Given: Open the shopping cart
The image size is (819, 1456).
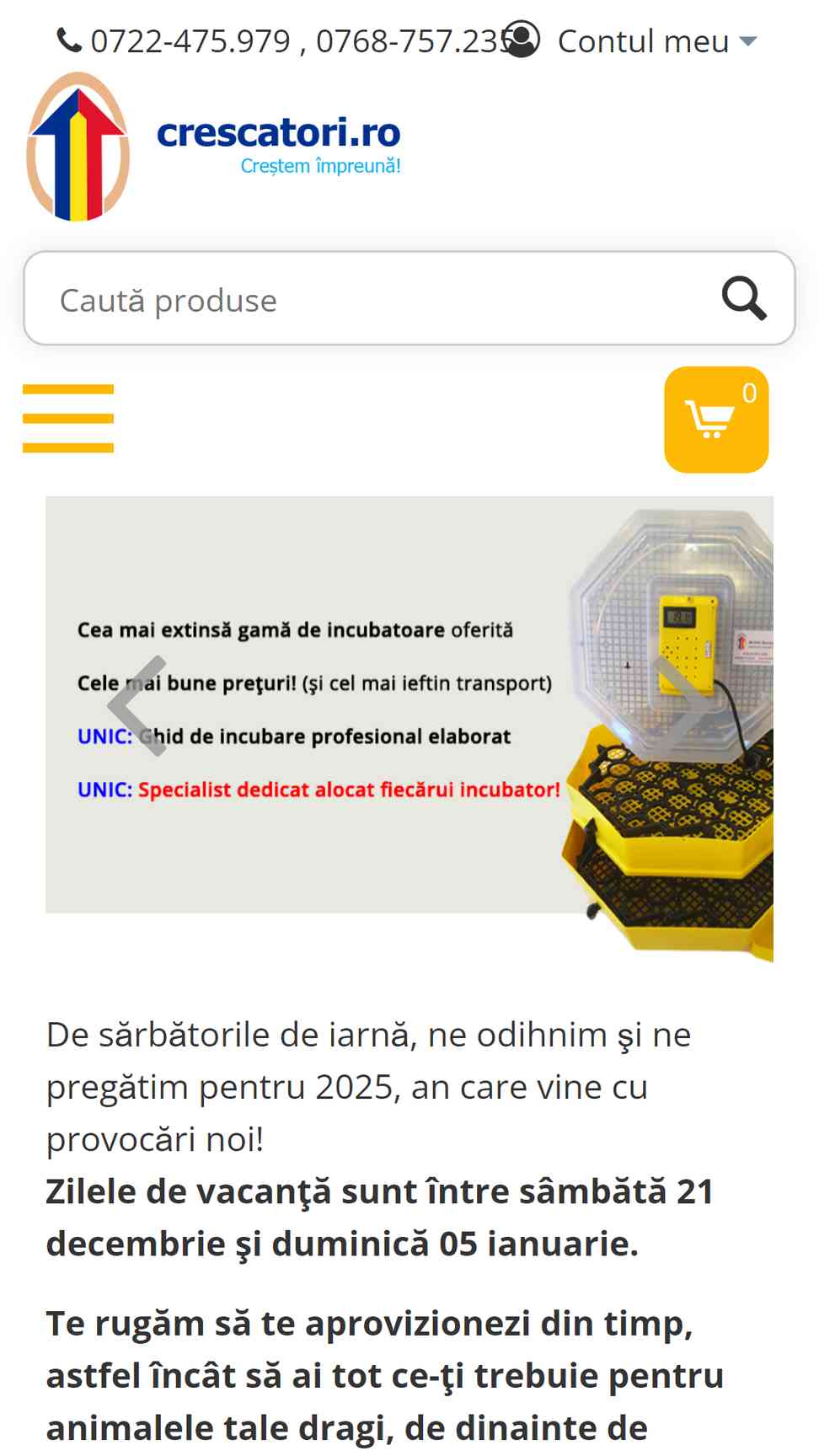Looking at the screenshot, I should (716, 420).
